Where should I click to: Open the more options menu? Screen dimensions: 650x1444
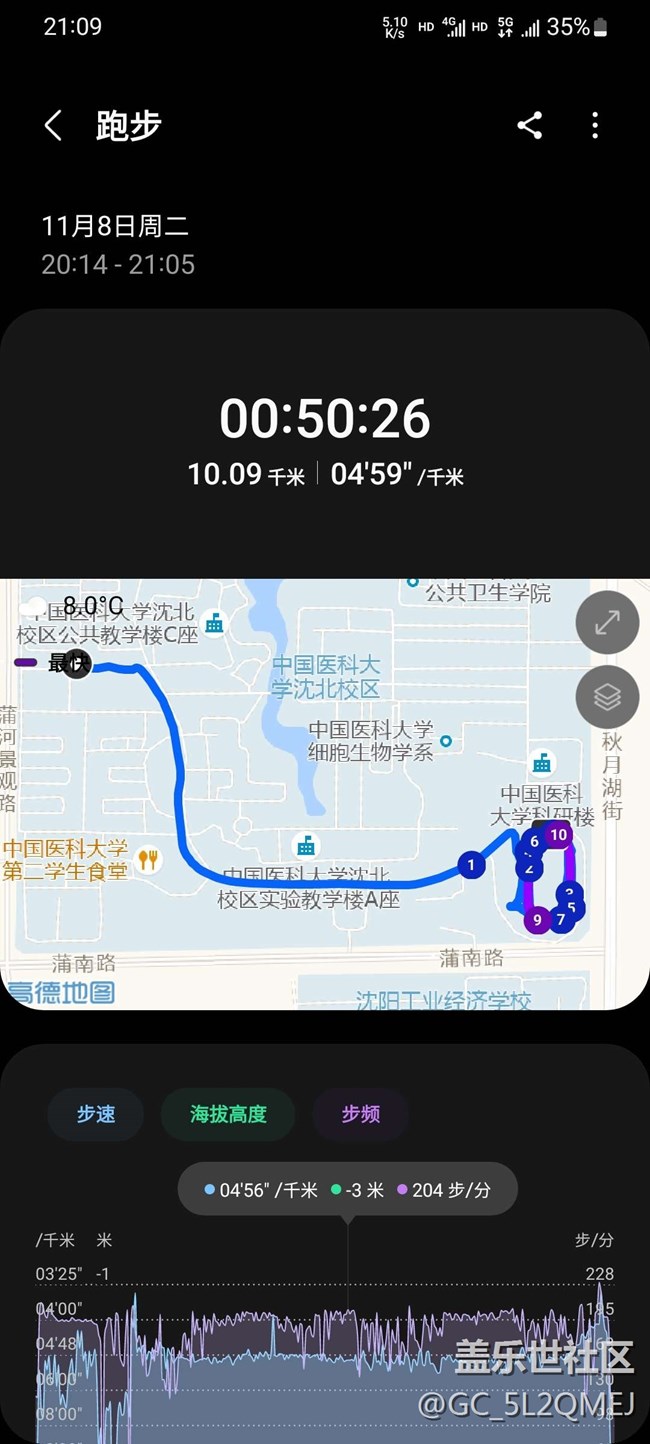[595, 125]
